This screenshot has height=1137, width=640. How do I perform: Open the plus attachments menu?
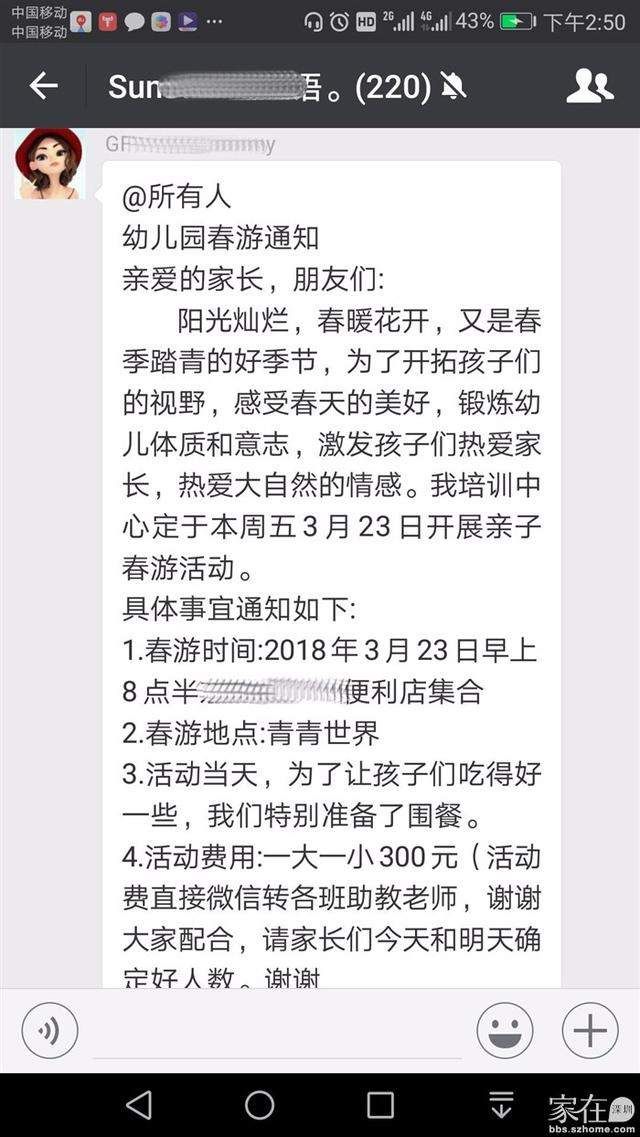(x=590, y=1030)
